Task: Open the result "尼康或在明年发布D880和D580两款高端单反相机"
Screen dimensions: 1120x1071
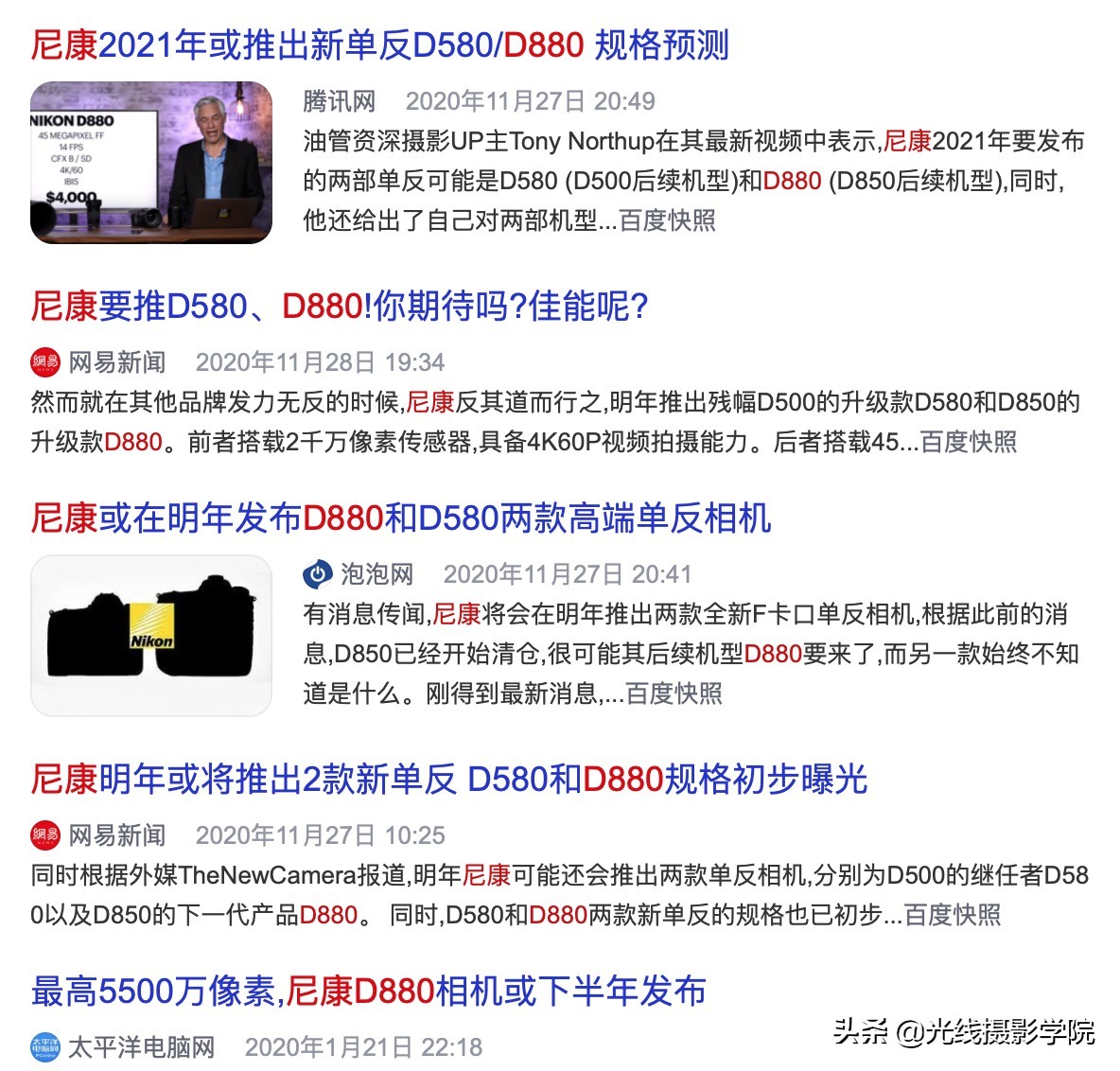Action: click(400, 518)
